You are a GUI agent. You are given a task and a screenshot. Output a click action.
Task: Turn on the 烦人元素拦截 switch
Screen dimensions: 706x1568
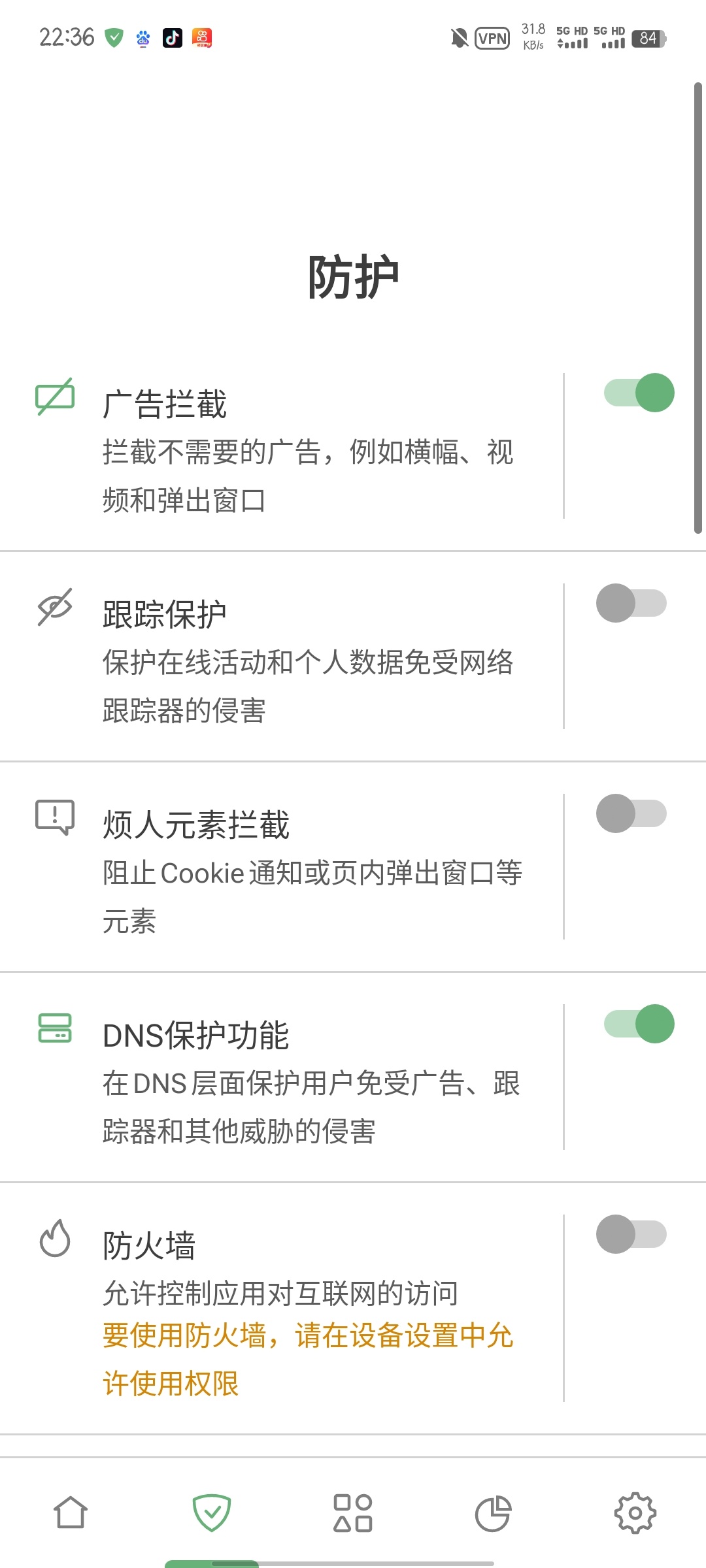631,814
